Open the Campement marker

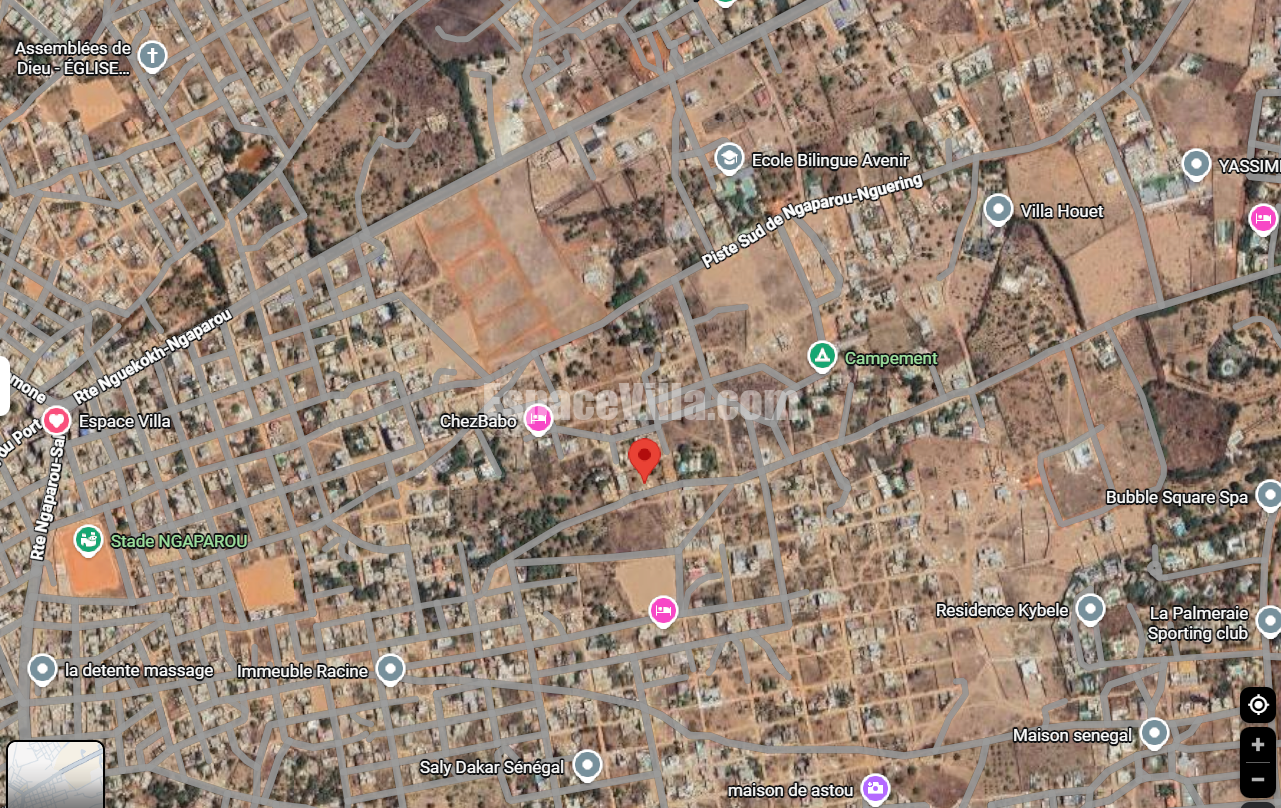click(822, 355)
